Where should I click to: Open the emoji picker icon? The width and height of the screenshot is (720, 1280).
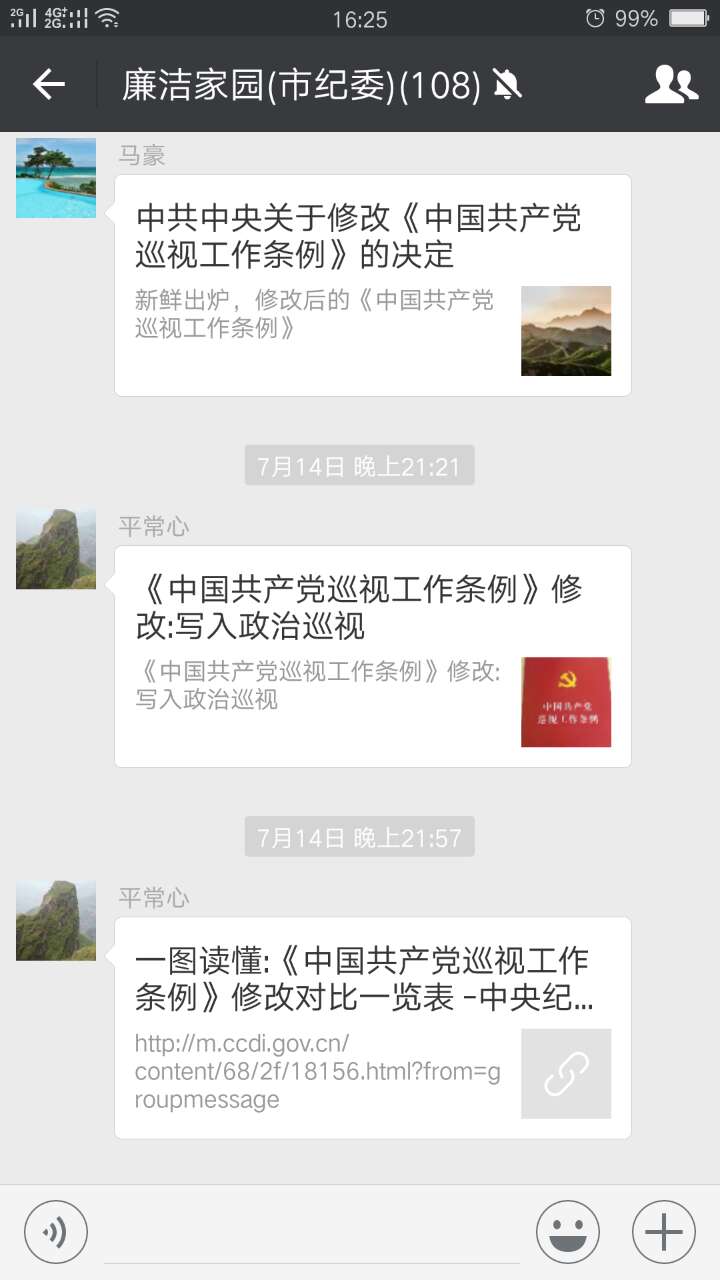[566, 1230]
